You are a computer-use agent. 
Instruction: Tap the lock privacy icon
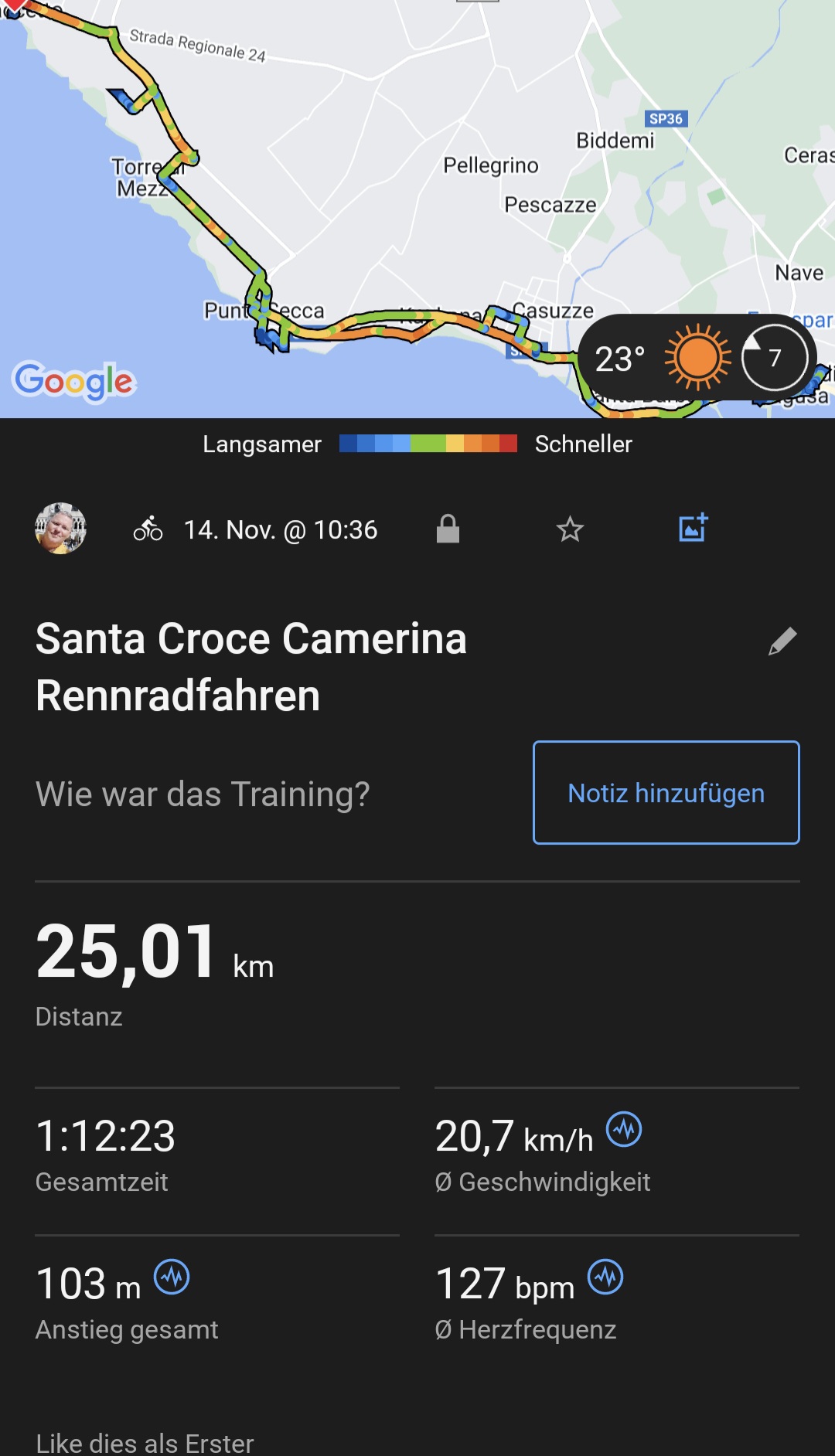click(448, 529)
